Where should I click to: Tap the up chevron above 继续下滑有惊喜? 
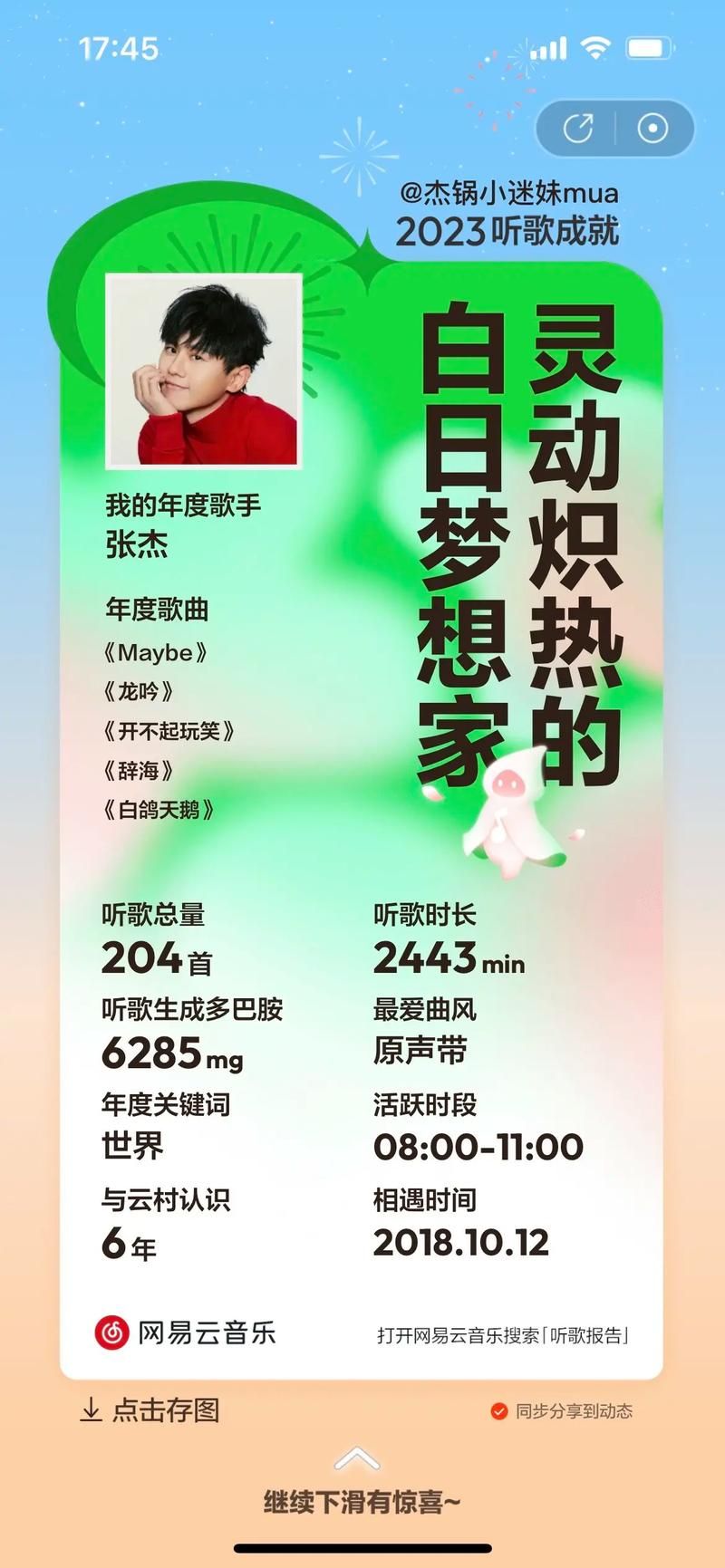click(x=357, y=1458)
